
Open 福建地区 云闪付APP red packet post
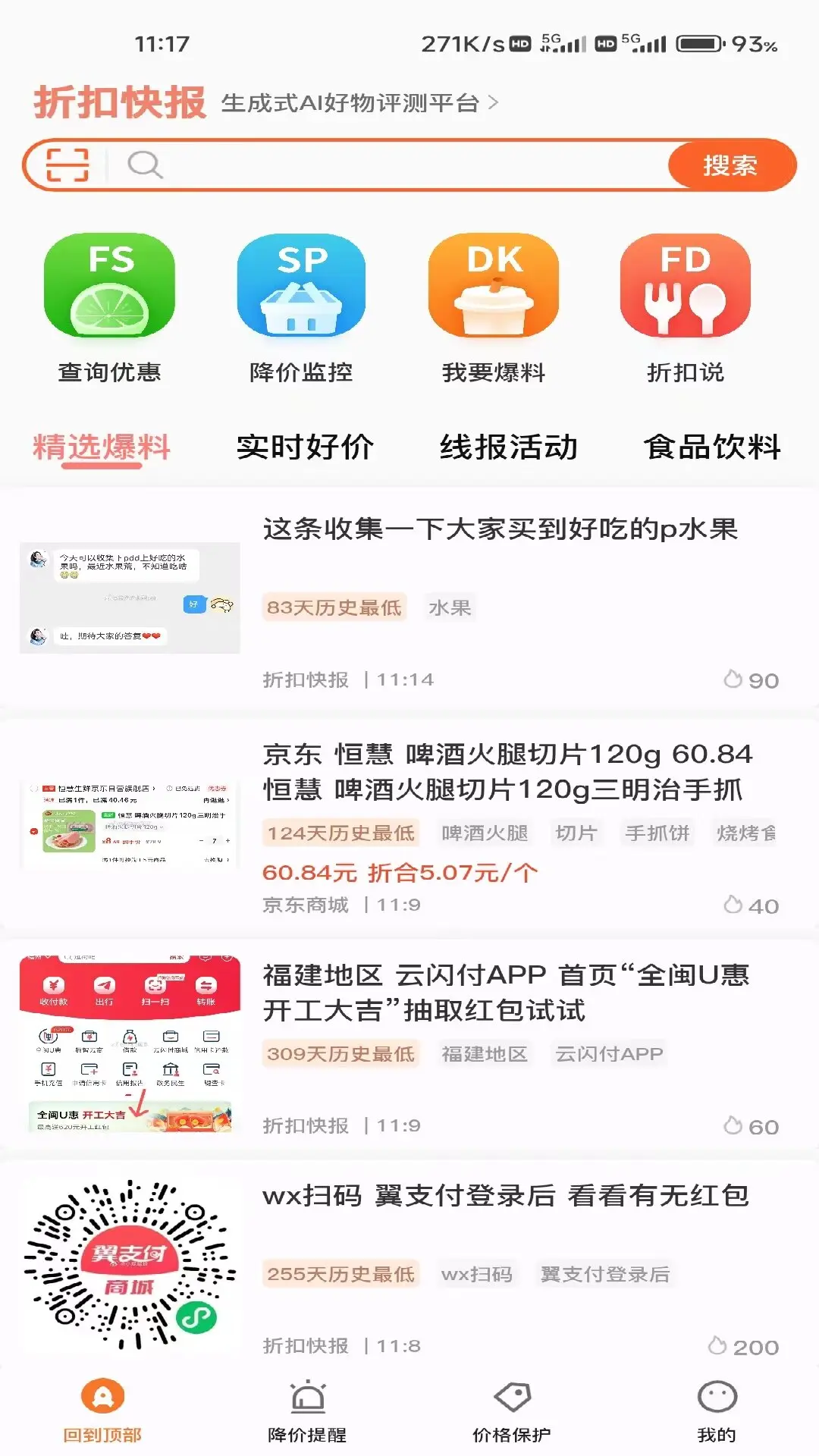pyautogui.click(x=505, y=993)
